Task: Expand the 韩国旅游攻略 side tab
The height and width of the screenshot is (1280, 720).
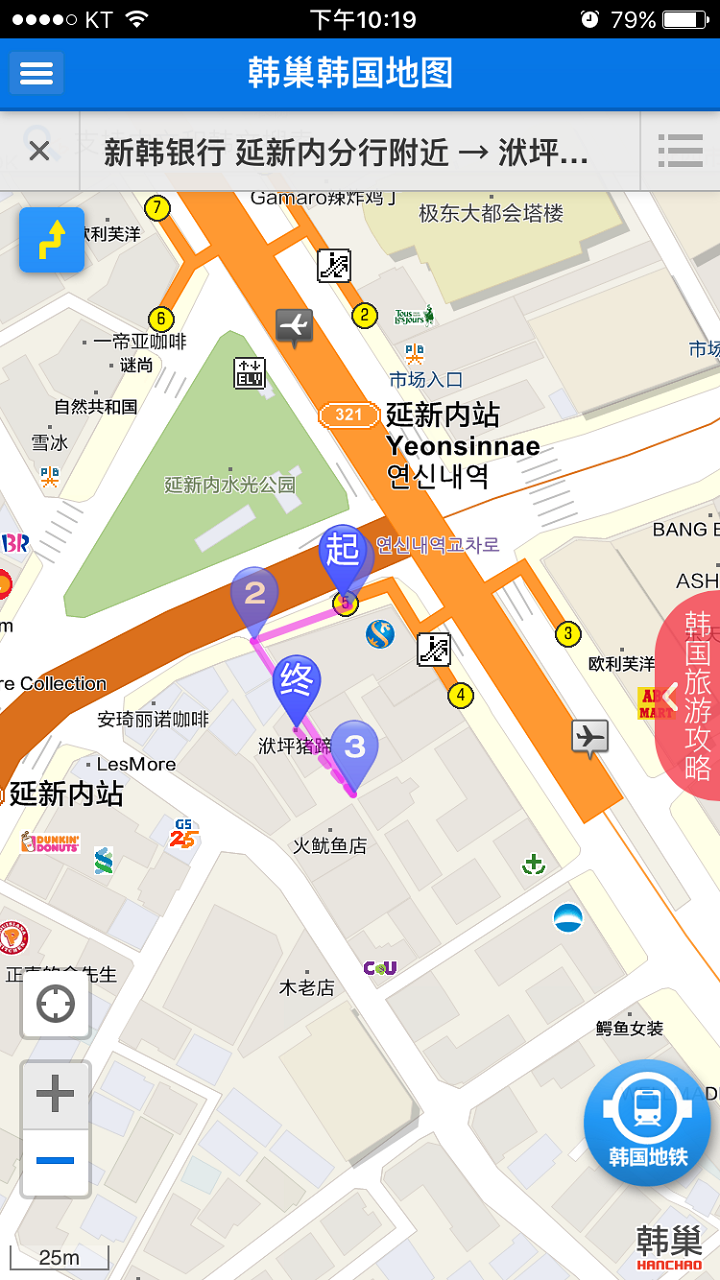Action: pyautogui.click(x=690, y=695)
